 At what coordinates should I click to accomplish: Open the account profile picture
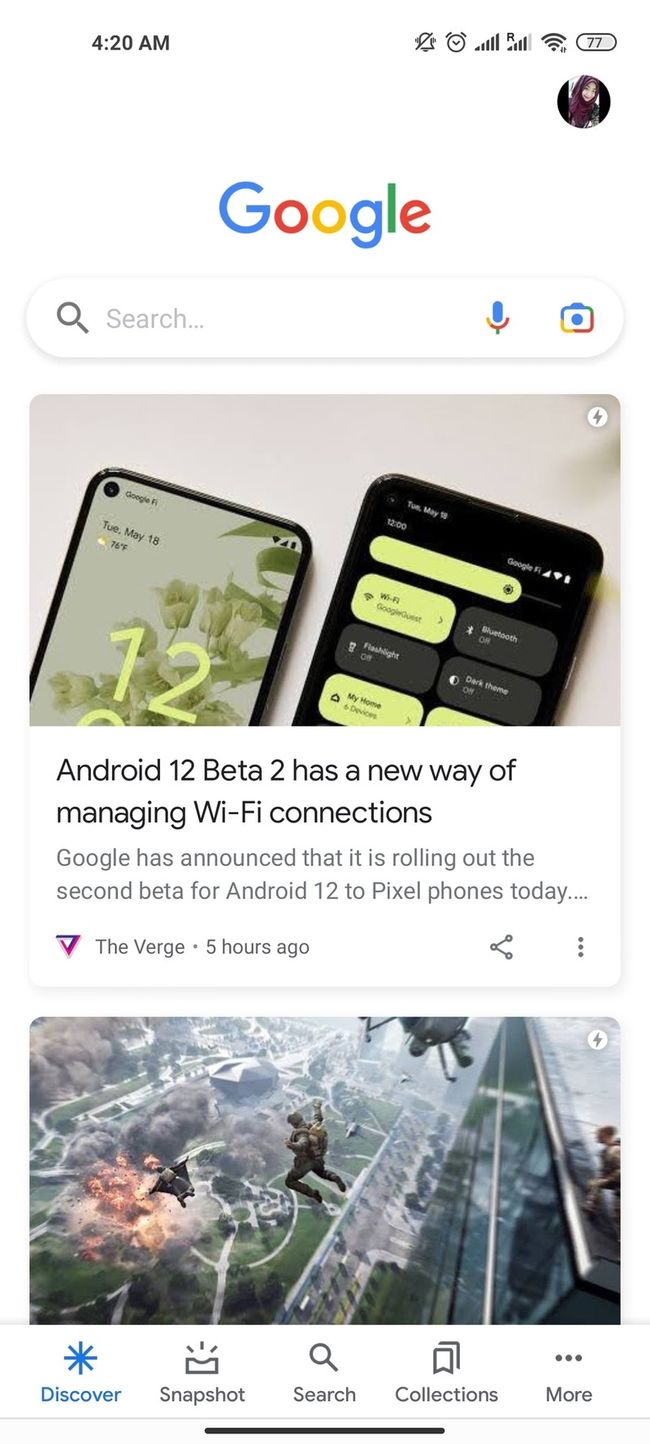coord(583,101)
